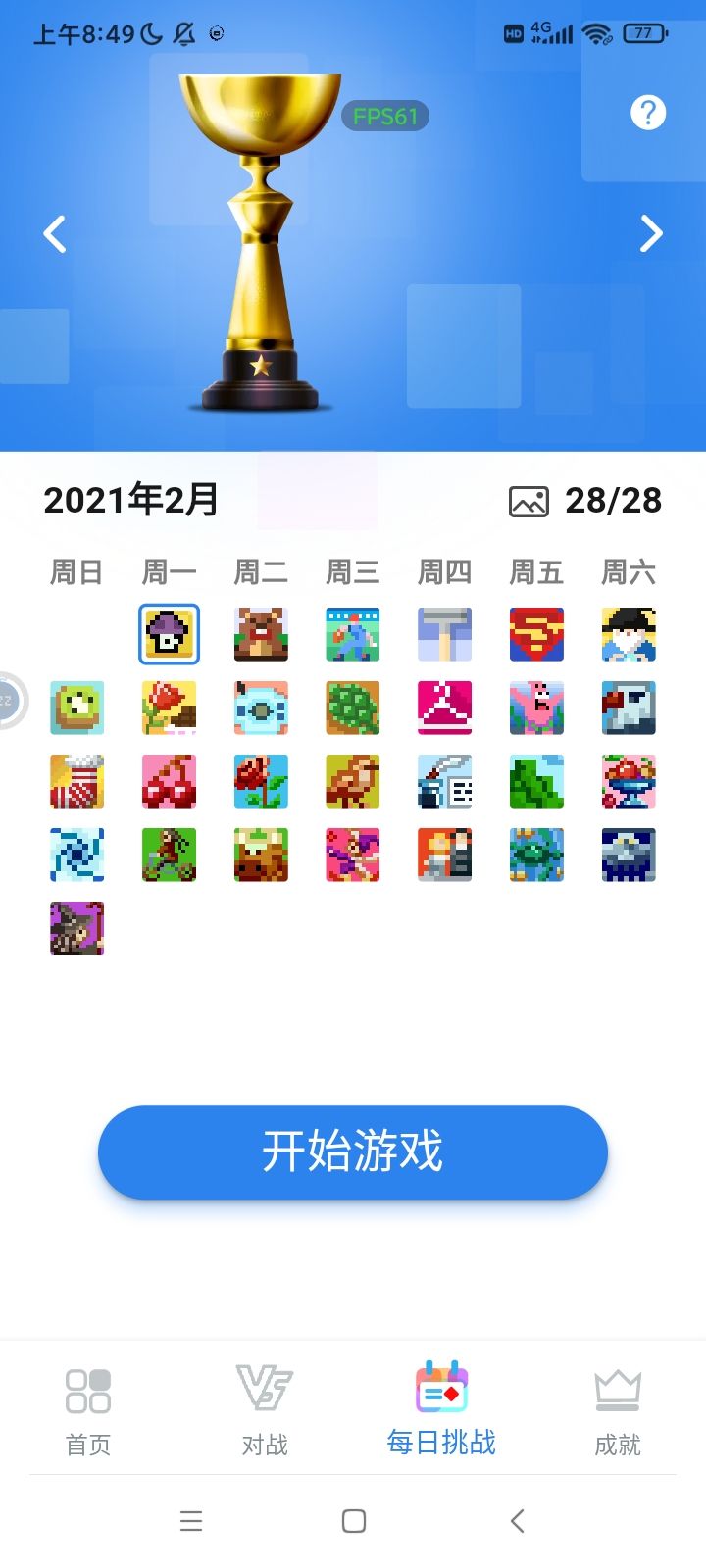This screenshot has width=706, height=1568.
Task: Select the Christmas stocking puzzle
Action: 76,781
